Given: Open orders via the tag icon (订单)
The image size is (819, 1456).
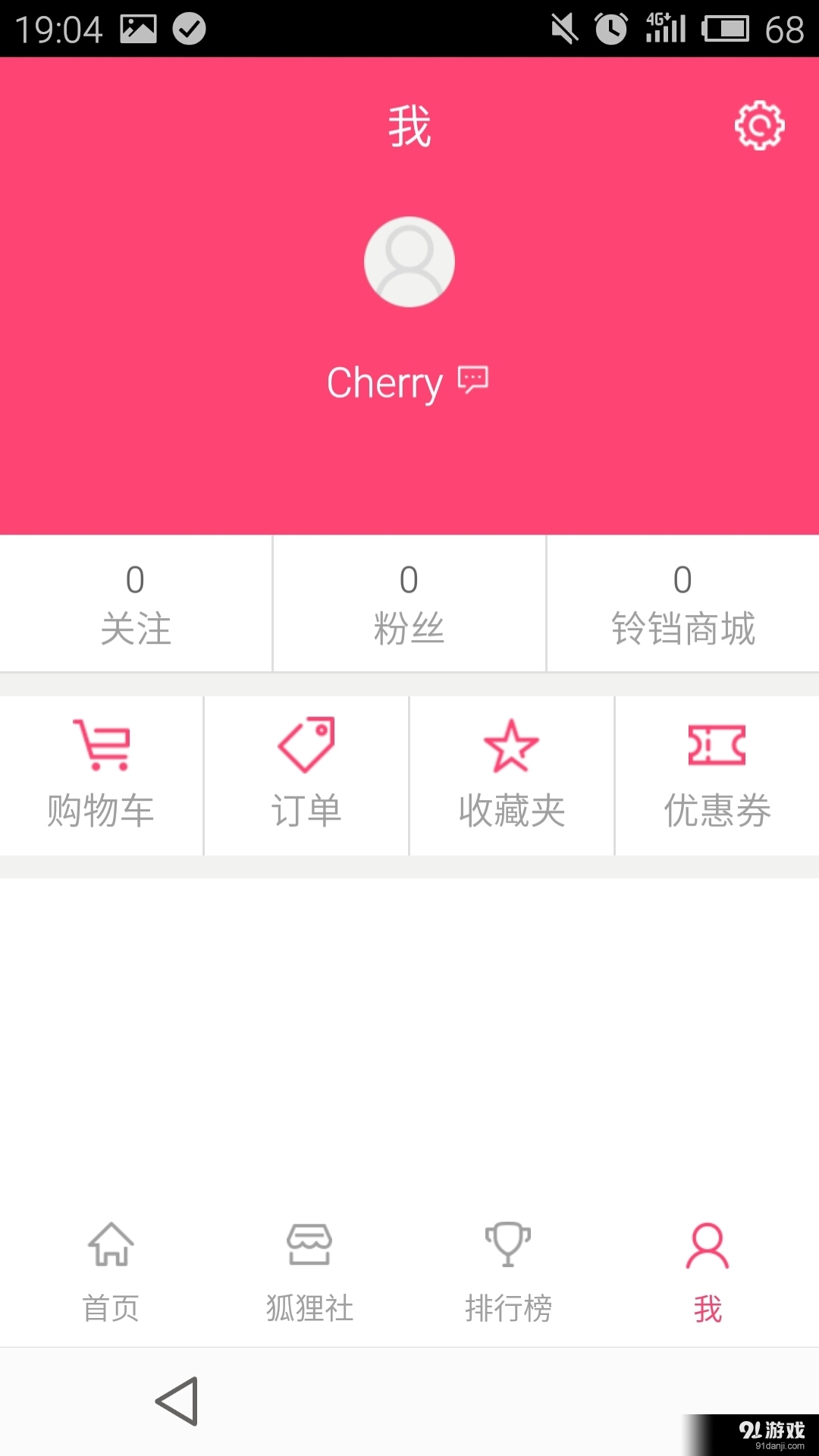Looking at the screenshot, I should (x=306, y=773).
